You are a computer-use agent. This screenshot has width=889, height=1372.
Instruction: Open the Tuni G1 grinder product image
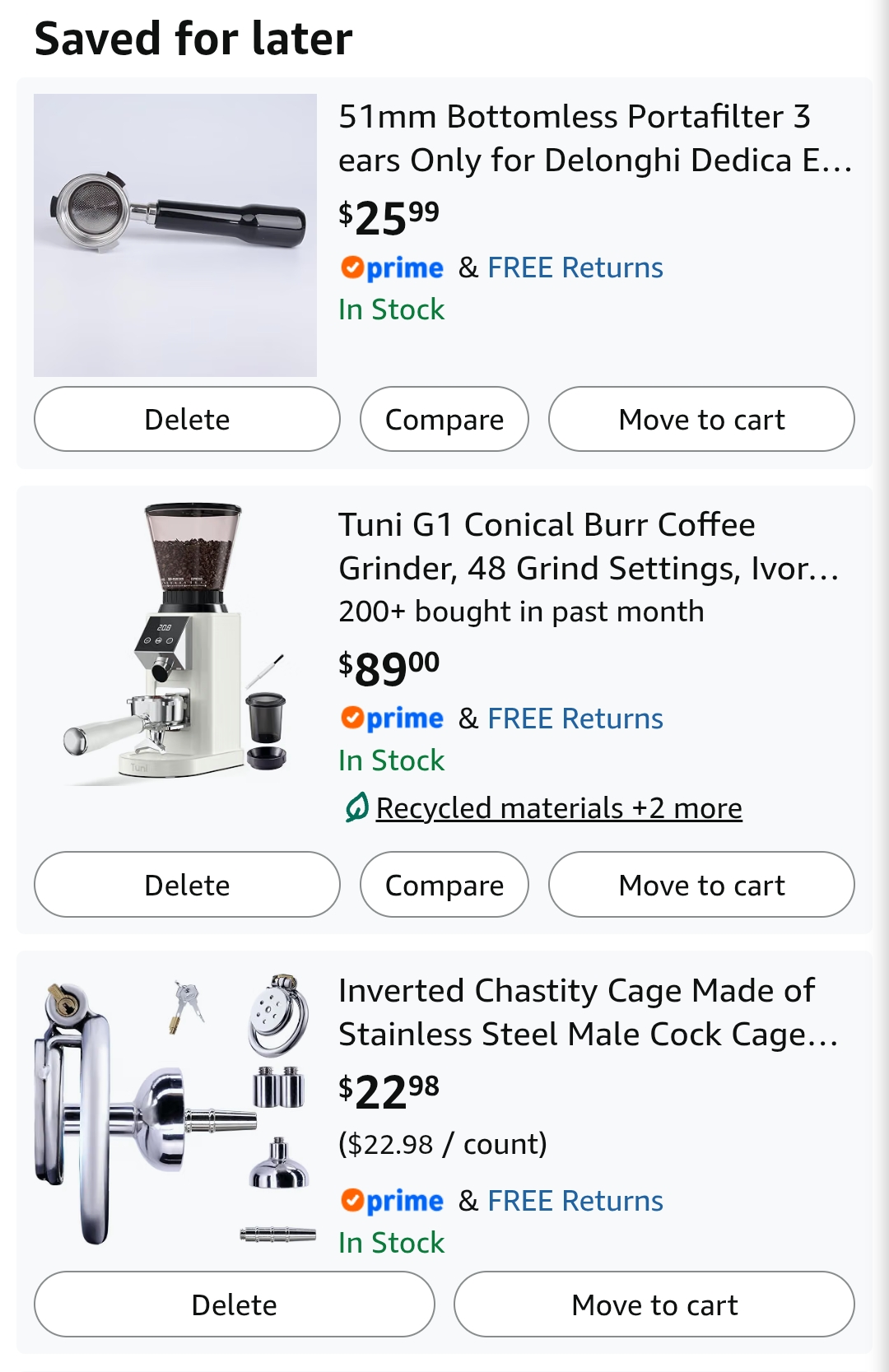click(x=175, y=644)
